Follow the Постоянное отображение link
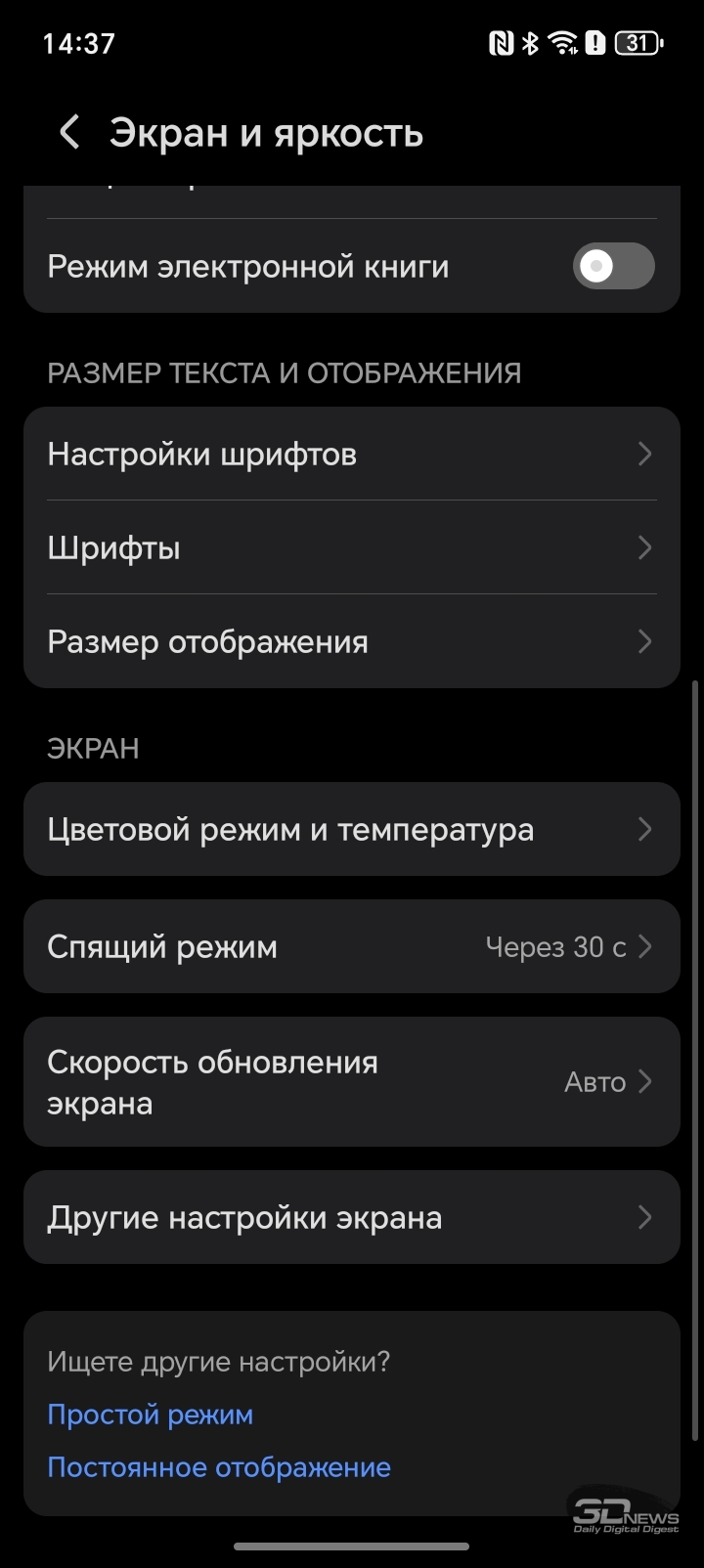The height and width of the screenshot is (1568, 704). (x=219, y=1467)
